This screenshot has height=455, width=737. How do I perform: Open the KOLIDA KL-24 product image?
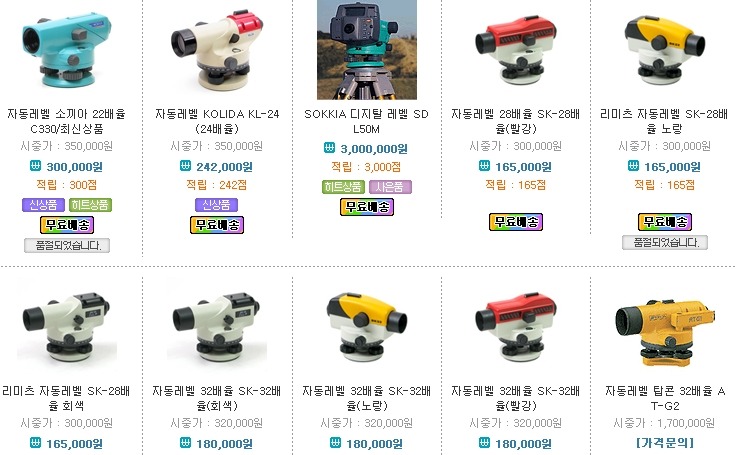[216, 50]
